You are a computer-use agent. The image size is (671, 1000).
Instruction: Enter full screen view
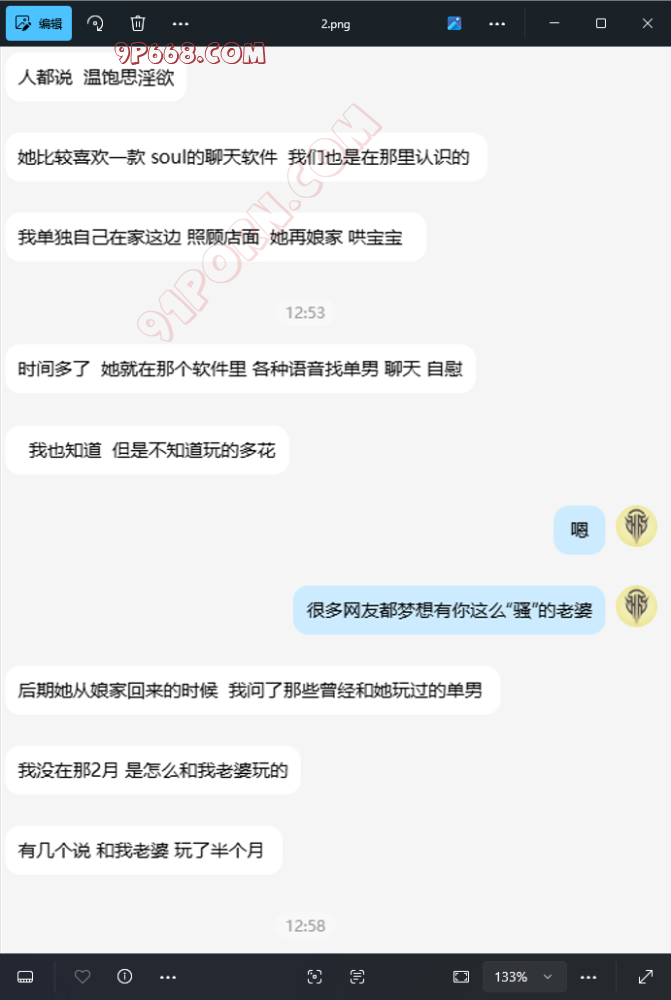pos(645,976)
